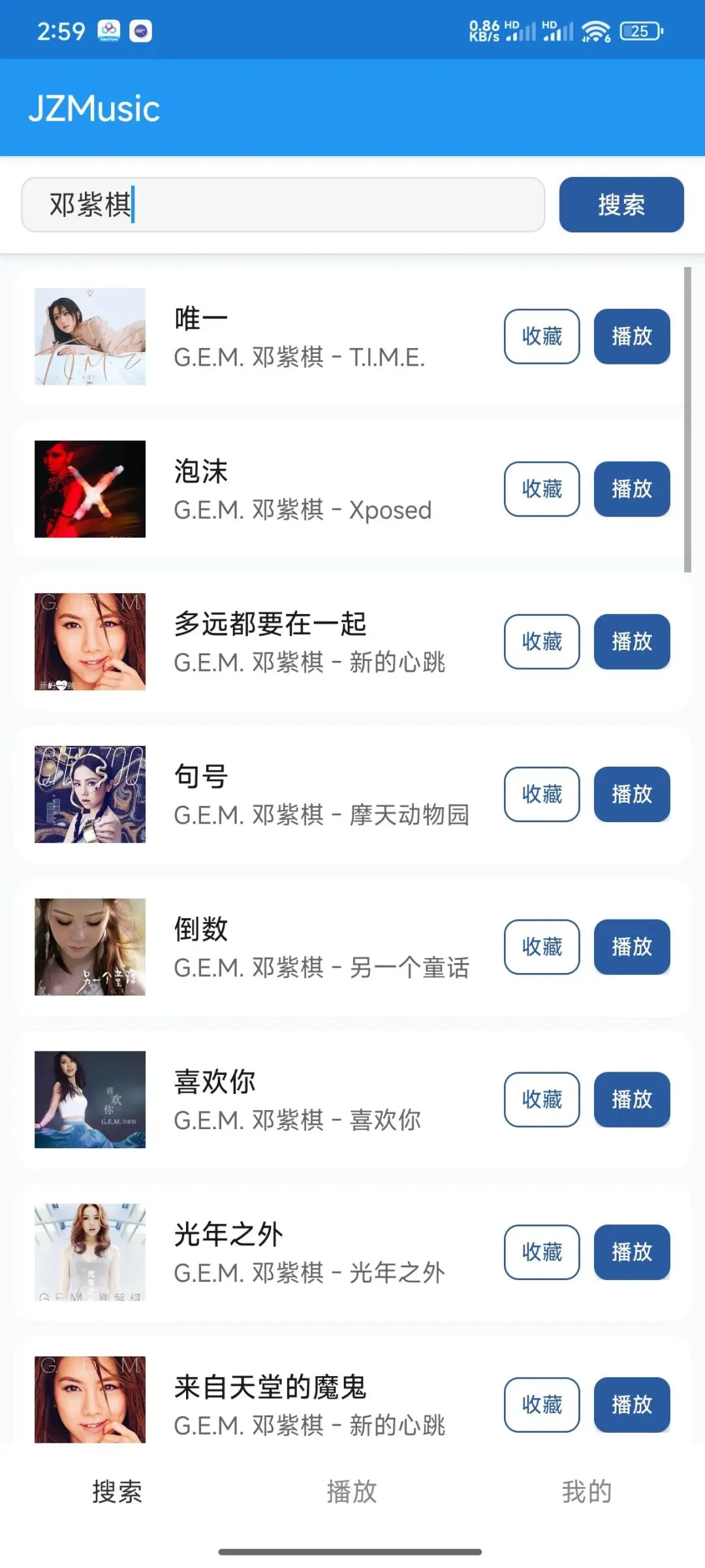Favorite 来自天堂的魔鬼 with 收藏
The width and height of the screenshot is (705, 1568).
542,1405
